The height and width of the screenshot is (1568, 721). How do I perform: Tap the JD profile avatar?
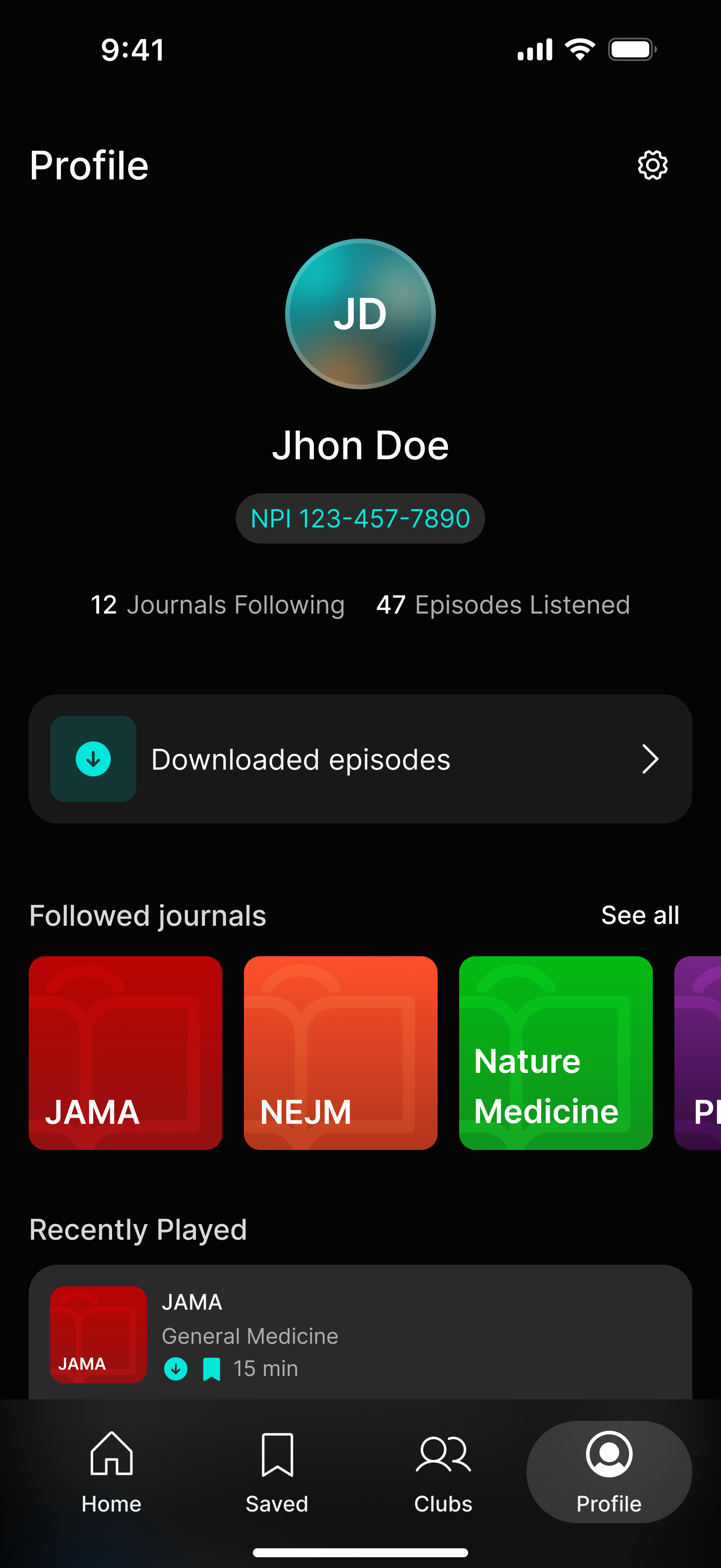click(360, 314)
